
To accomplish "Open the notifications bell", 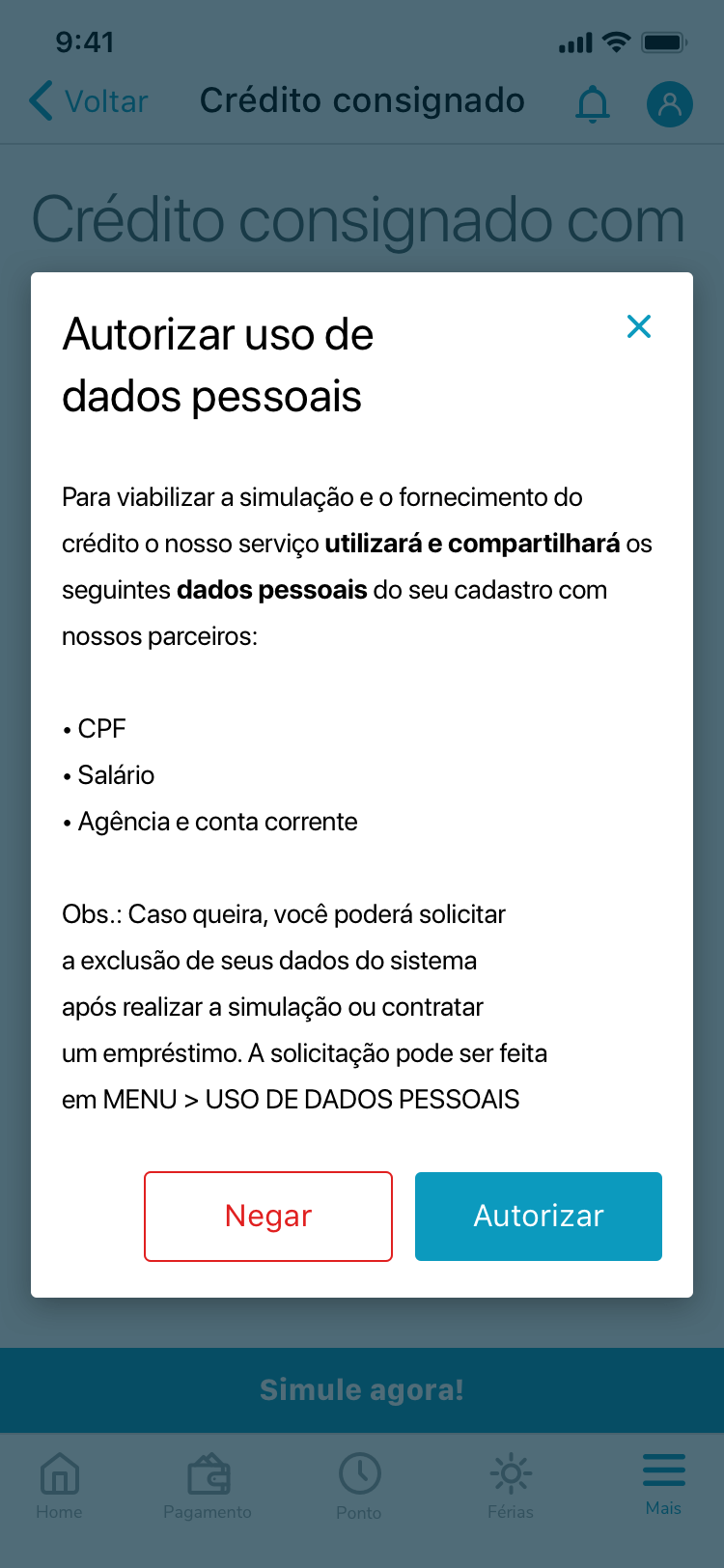I will tap(593, 103).
